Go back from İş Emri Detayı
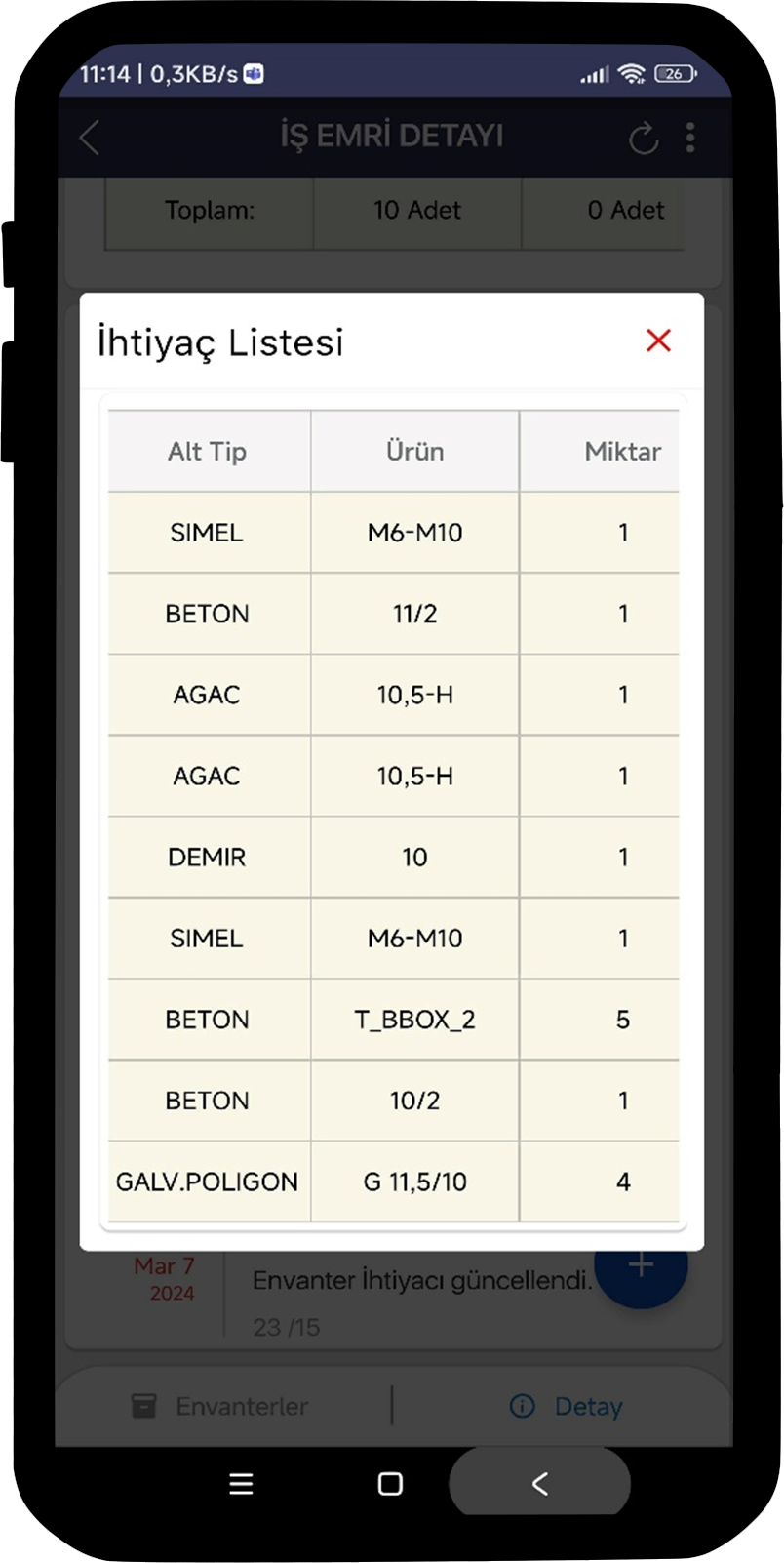 (90, 138)
